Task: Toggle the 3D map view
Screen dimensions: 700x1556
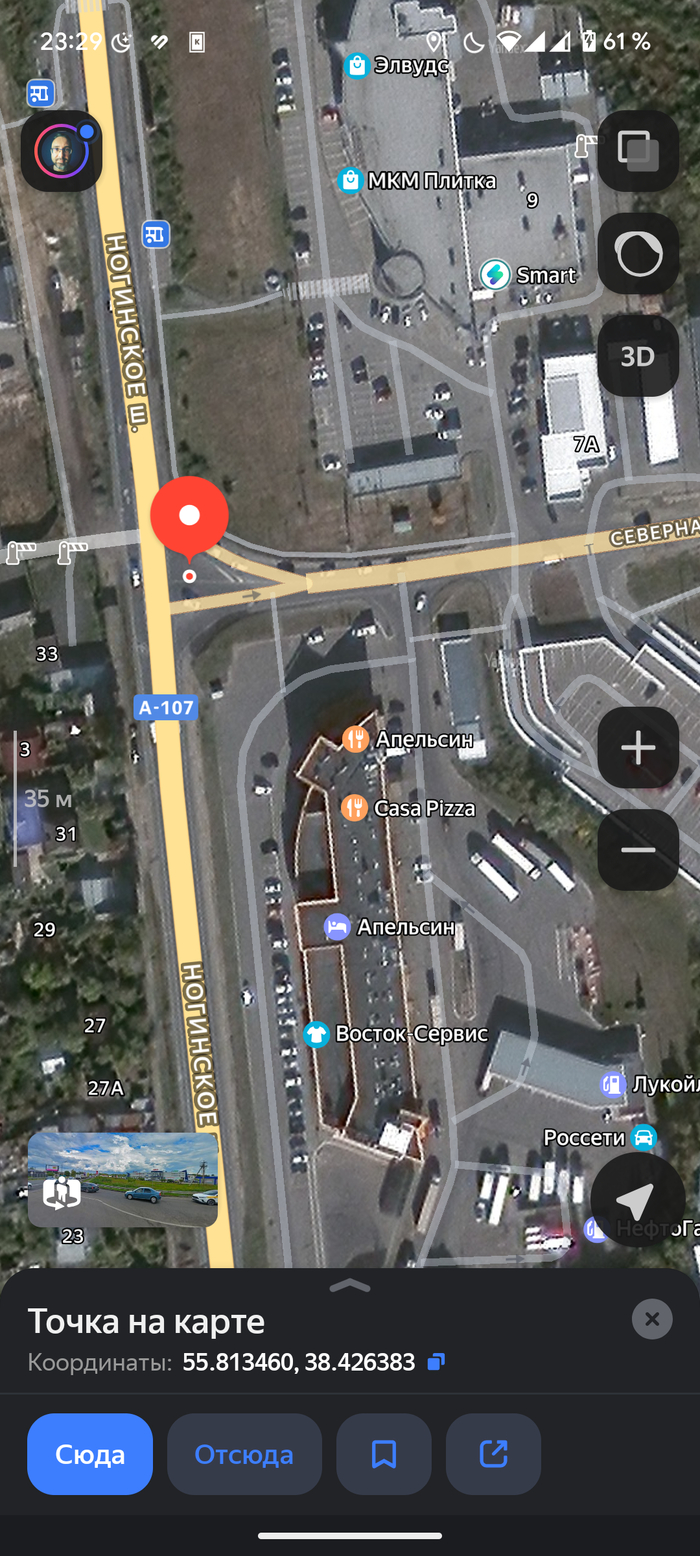Action: (x=638, y=356)
